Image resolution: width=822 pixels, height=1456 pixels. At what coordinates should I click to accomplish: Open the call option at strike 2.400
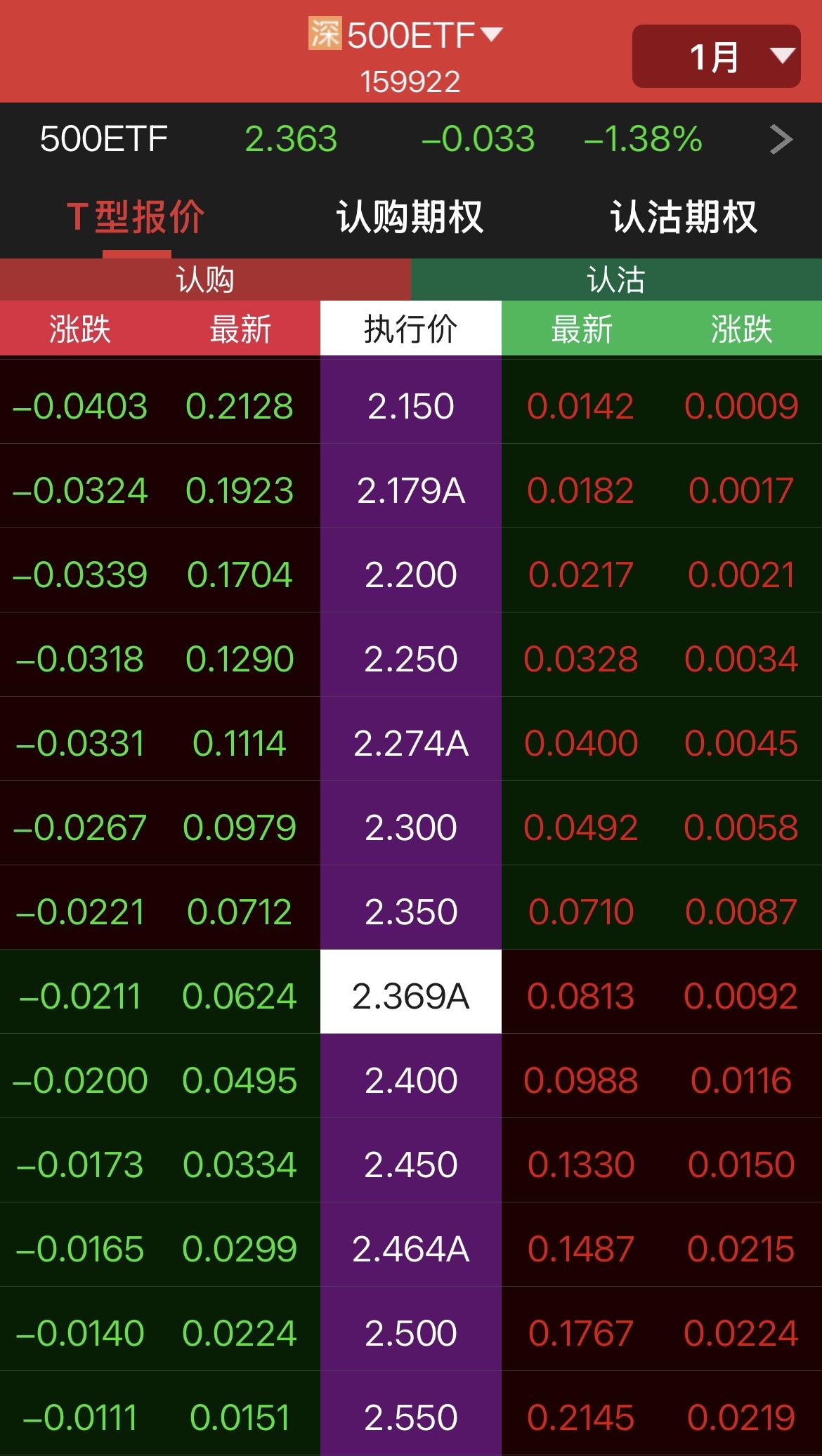tap(160, 1080)
